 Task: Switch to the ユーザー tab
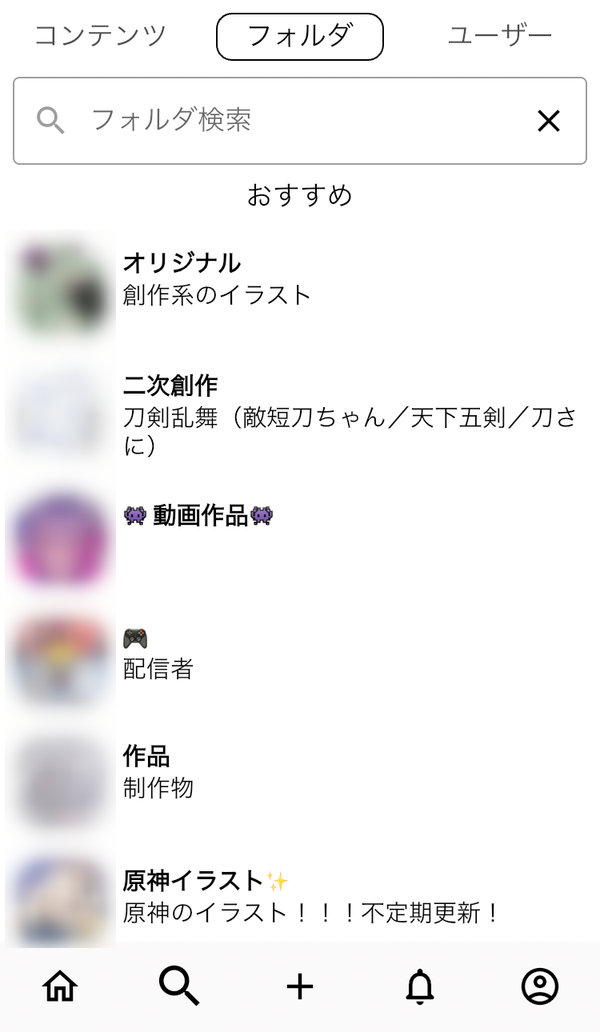tap(499, 36)
